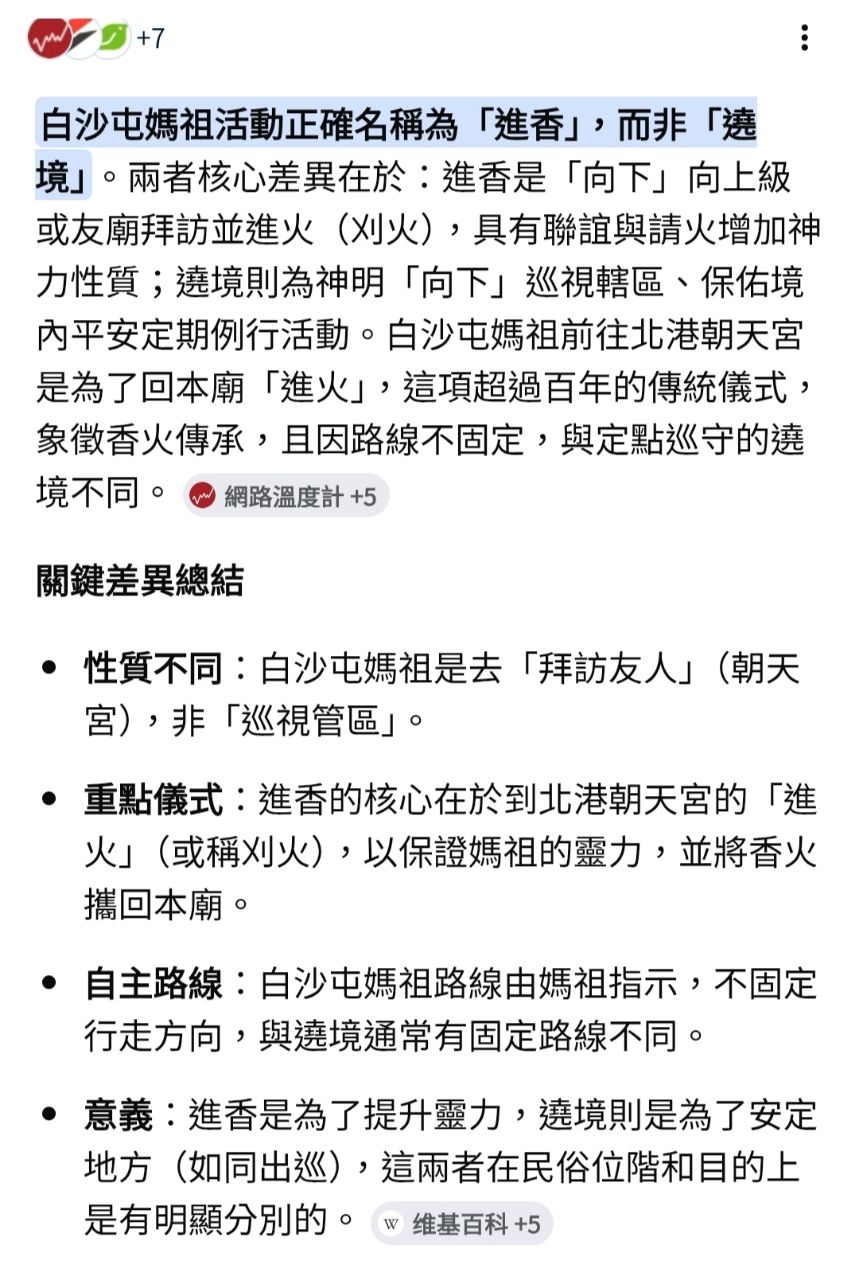Screen dimensions: 859x1280
Task: Open the 網路溫度計 +5 source chip
Action: pos(286,496)
